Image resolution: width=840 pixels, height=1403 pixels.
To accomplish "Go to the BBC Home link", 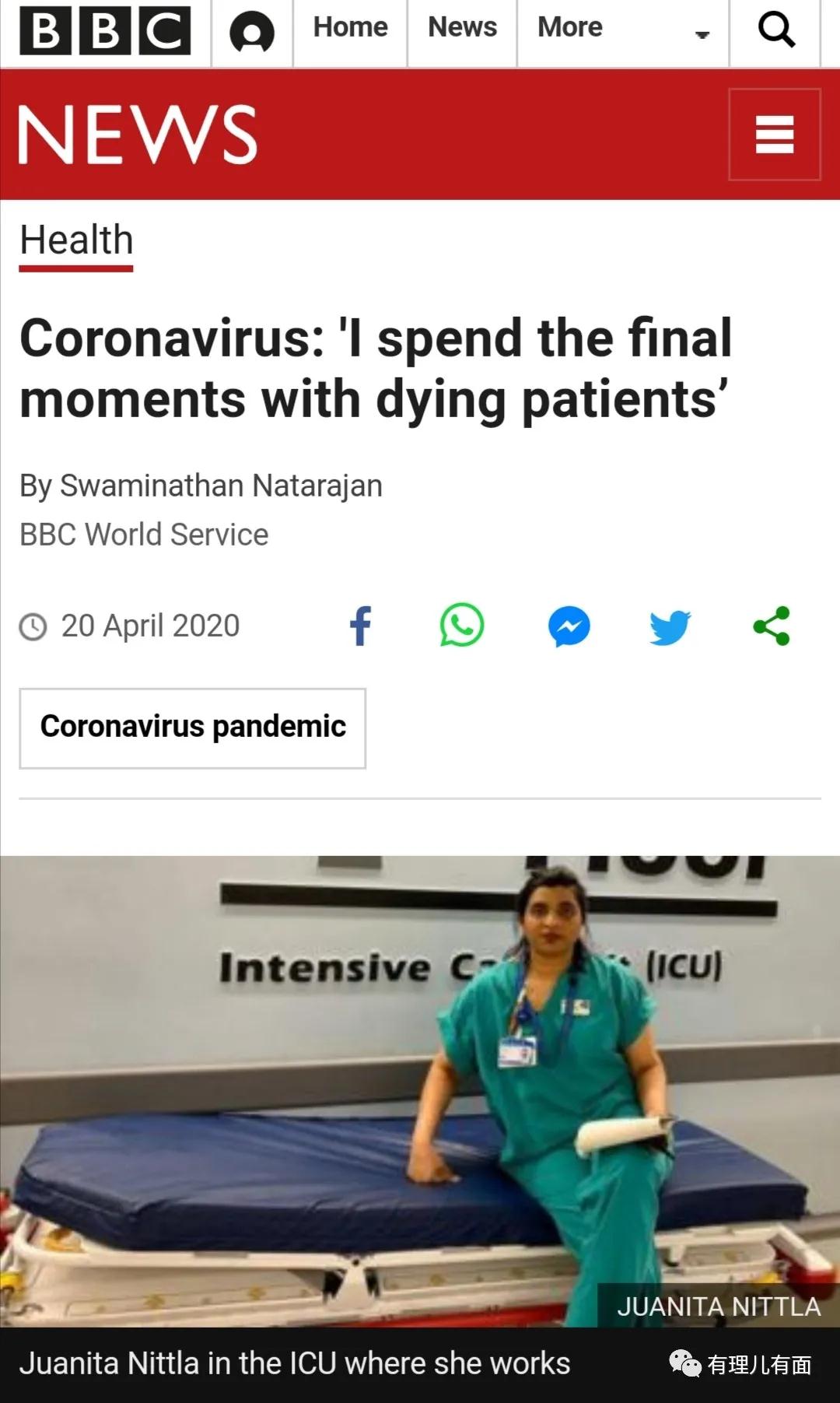I will point(350,27).
